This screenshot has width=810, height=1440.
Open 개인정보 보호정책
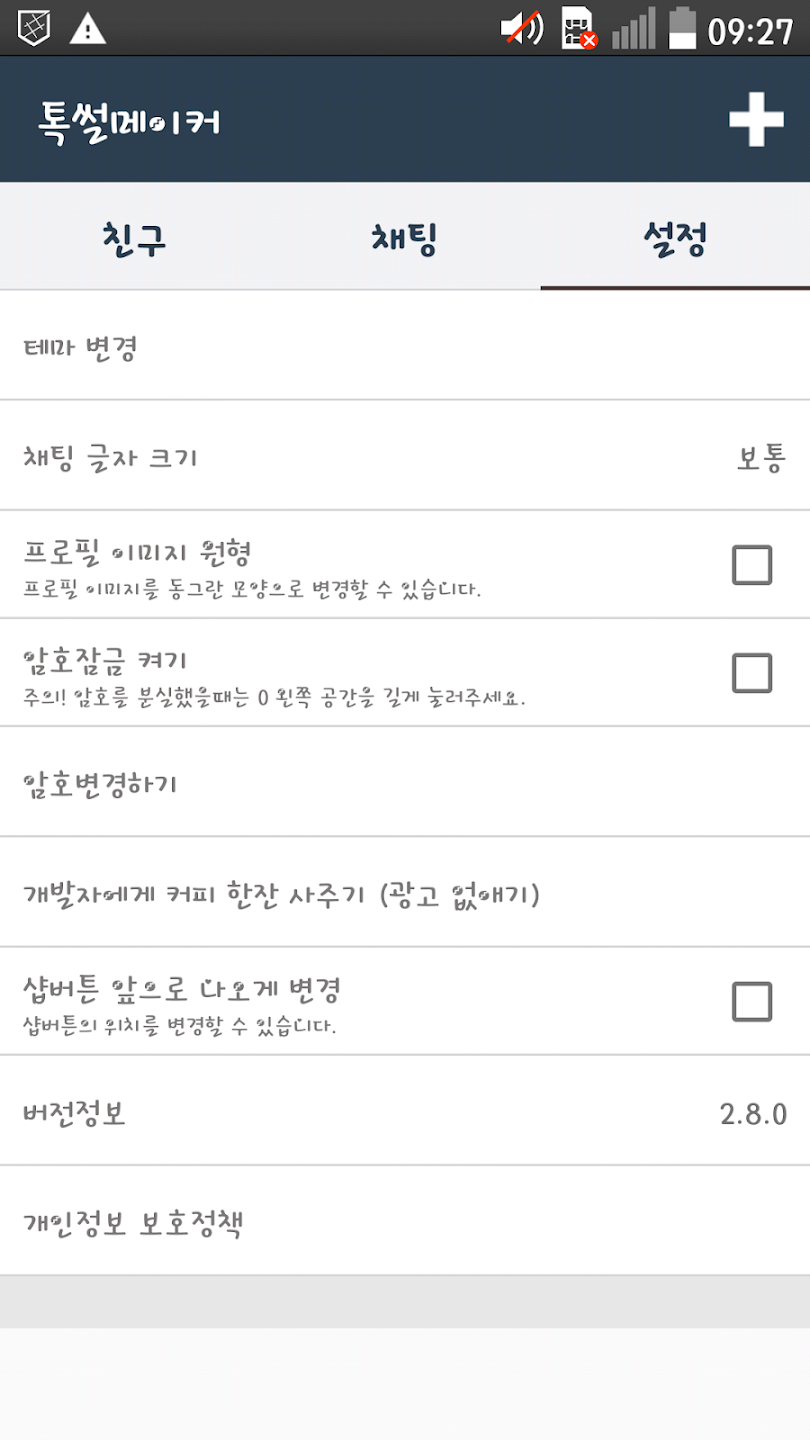(404, 1222)
